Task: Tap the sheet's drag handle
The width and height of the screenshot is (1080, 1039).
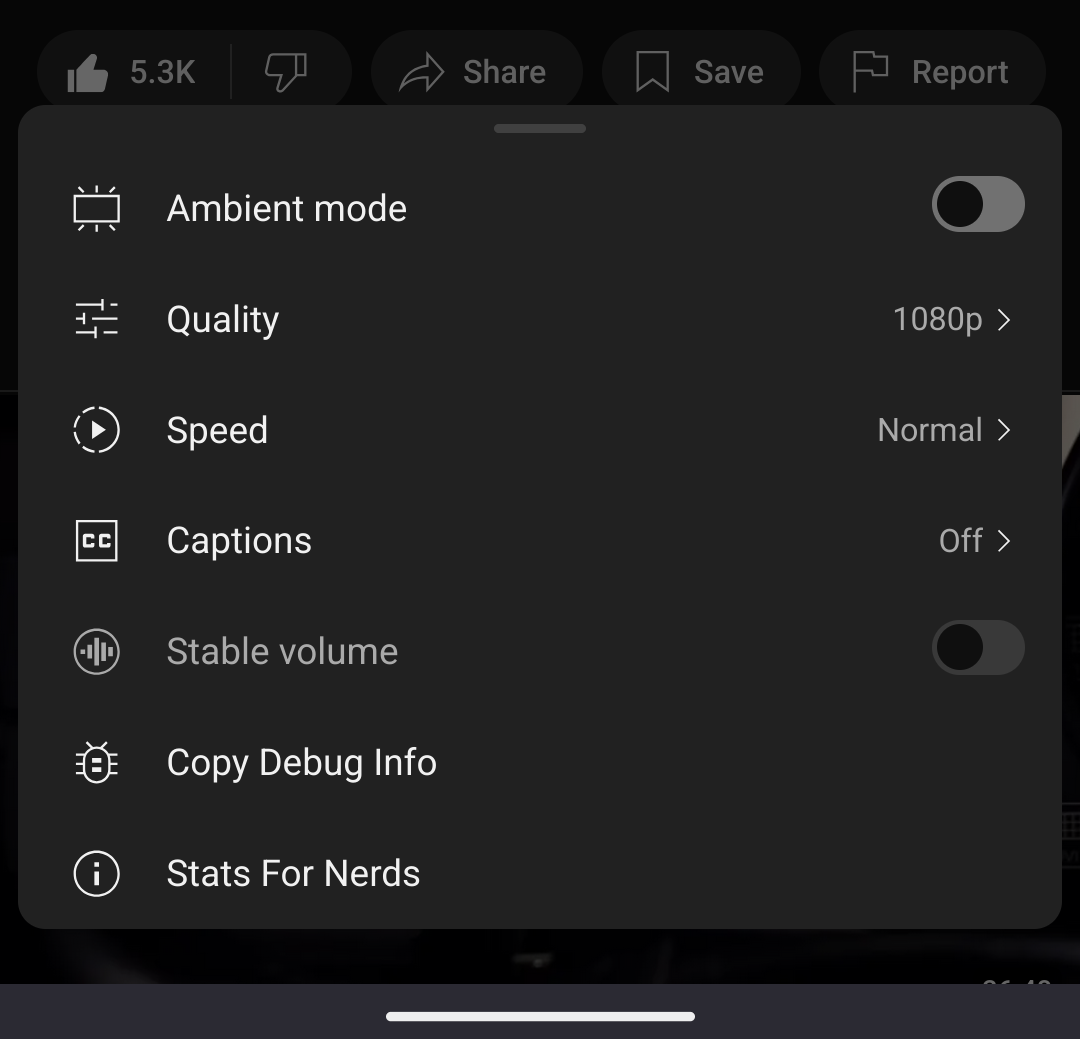Action: point(540,128)
